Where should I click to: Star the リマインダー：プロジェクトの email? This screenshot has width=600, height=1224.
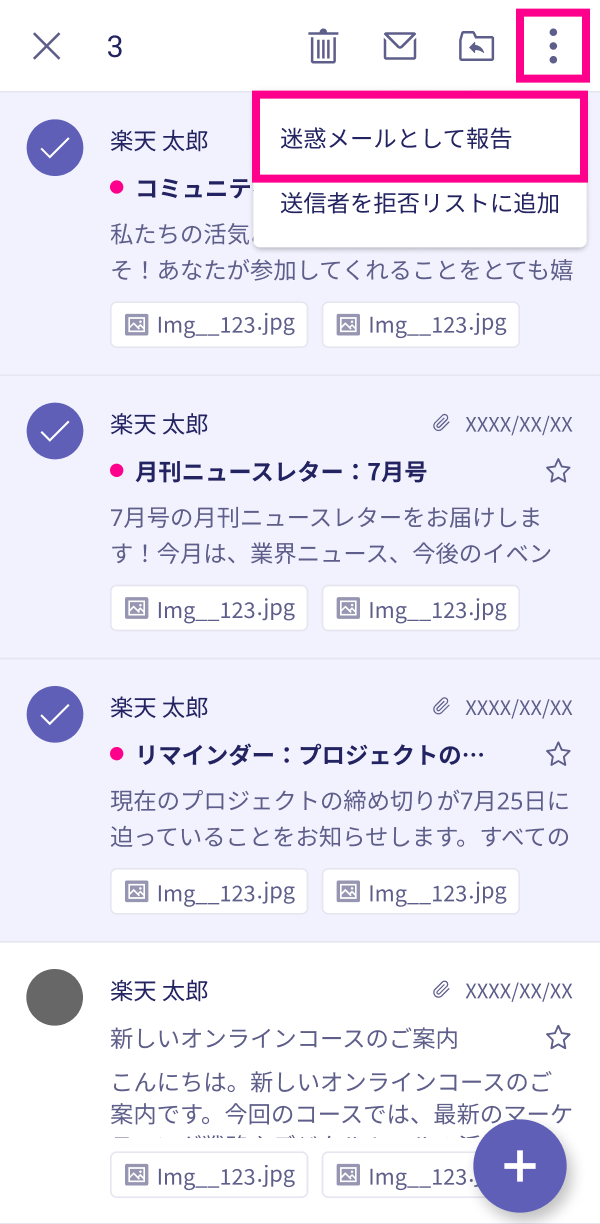point(557,754)
